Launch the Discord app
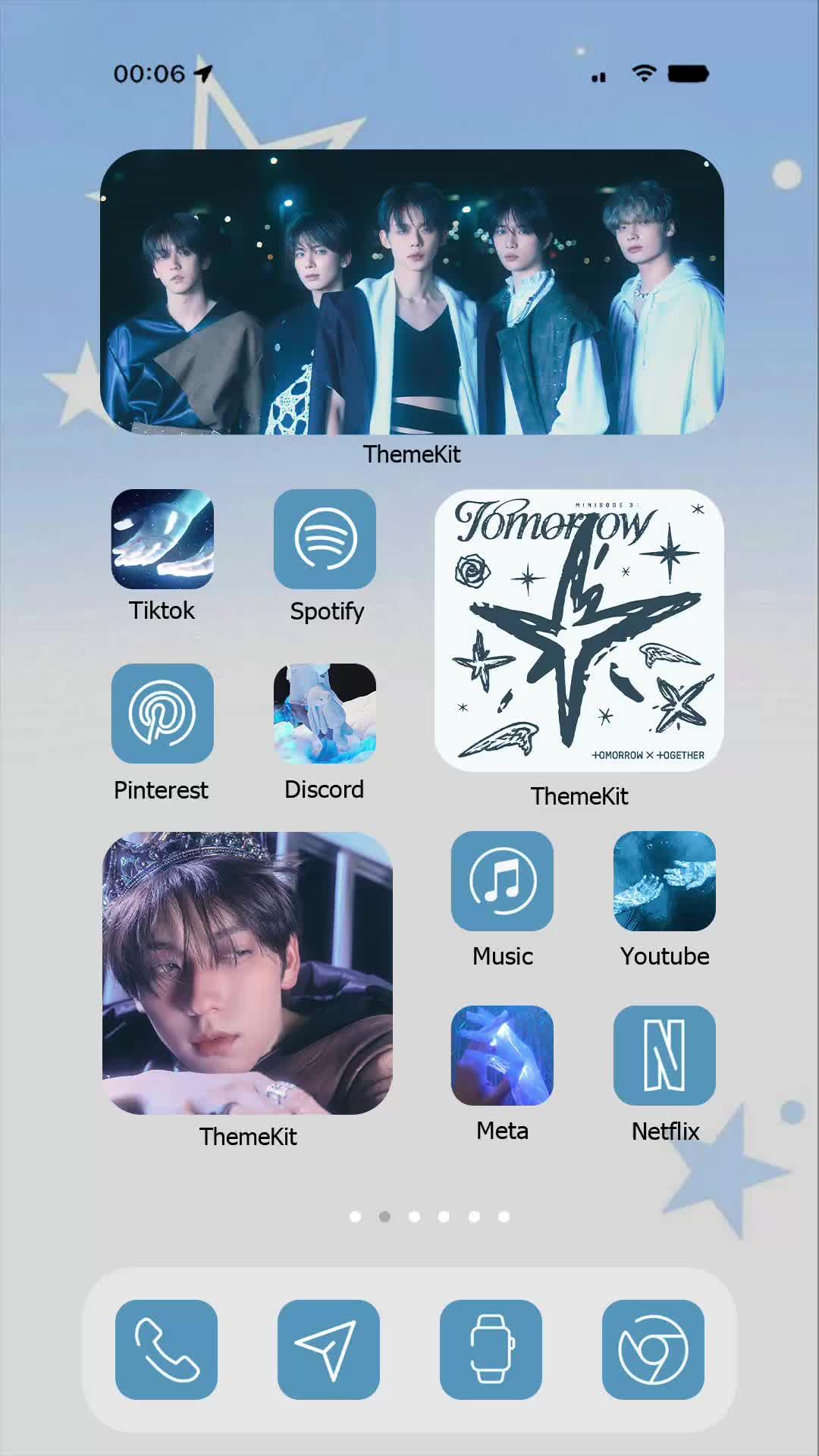This screenshot has width=819, height=1456. tap(325, 713)
